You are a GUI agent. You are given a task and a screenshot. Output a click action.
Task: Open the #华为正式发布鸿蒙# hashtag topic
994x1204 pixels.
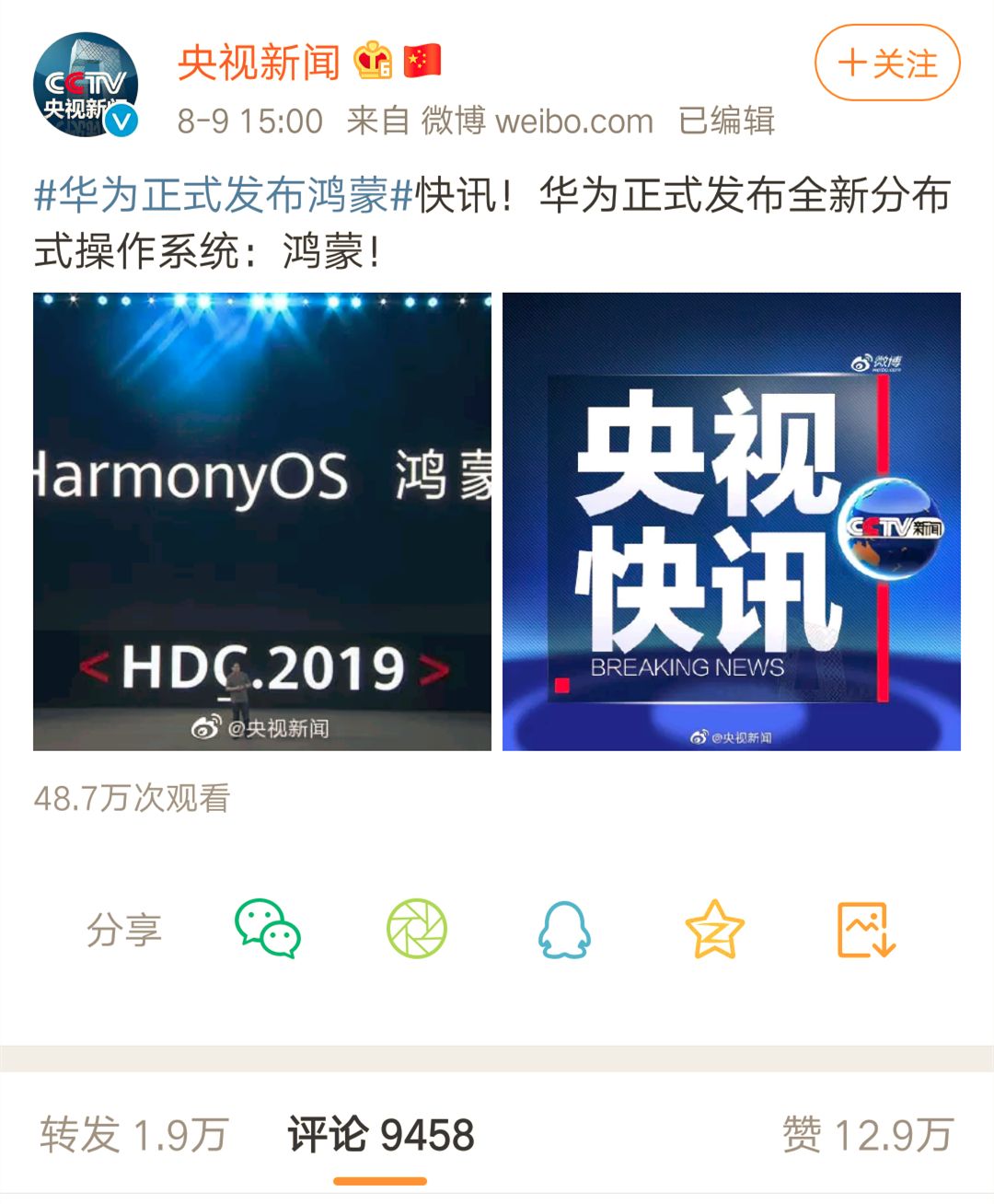[224, 195]
